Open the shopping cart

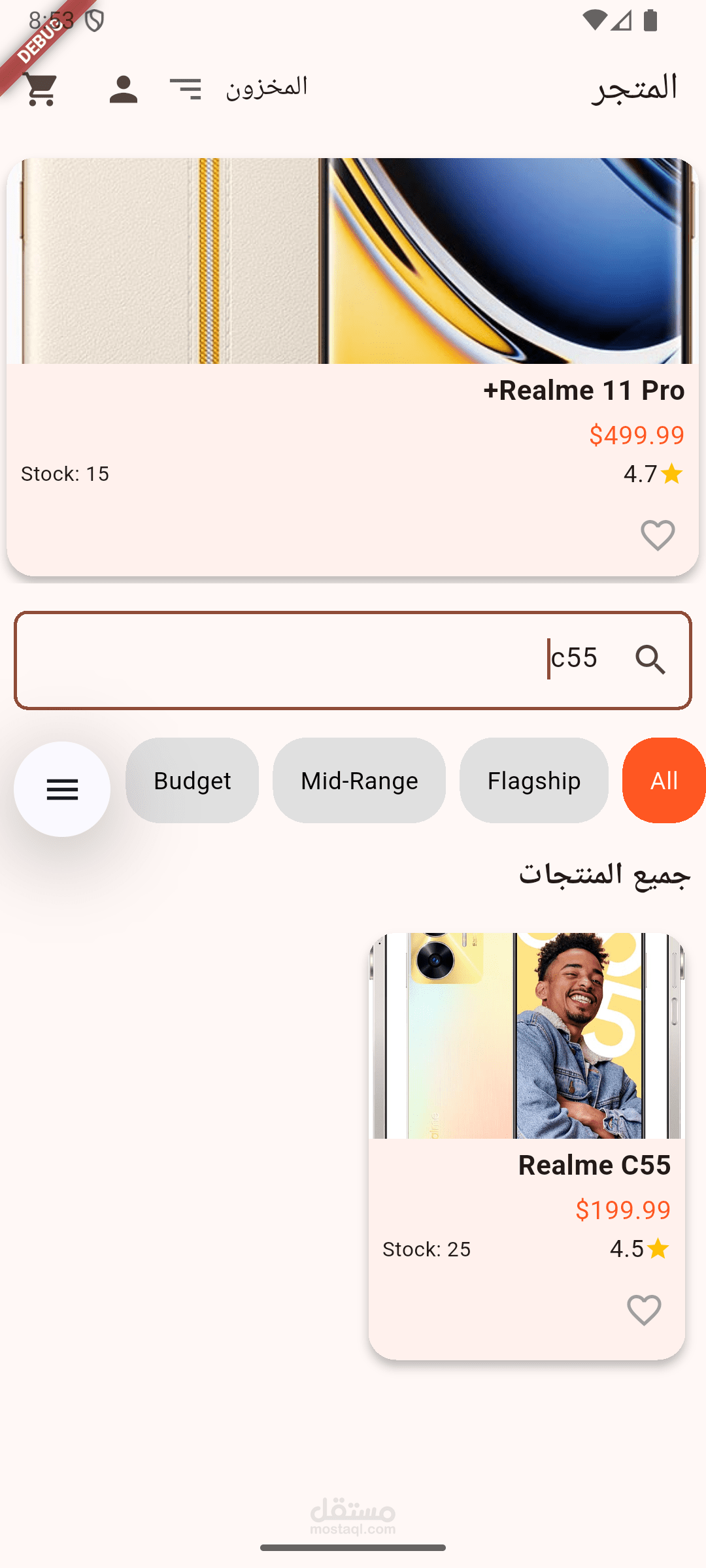41,89
